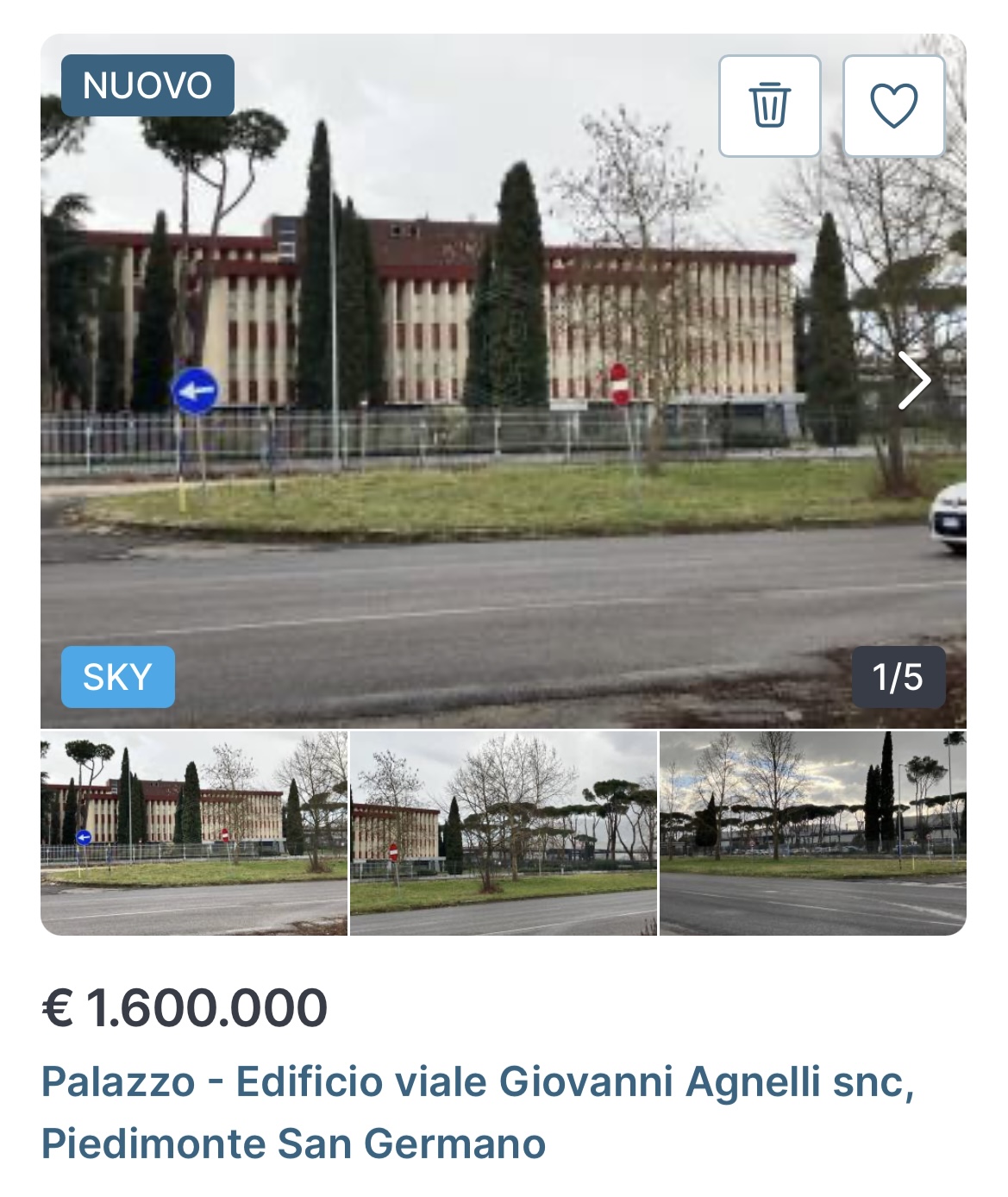Open the Palazzo - Edificio viale Giovanni Agnelli listing
Screen dimensions: 1008x1197
coord(477,1112)
